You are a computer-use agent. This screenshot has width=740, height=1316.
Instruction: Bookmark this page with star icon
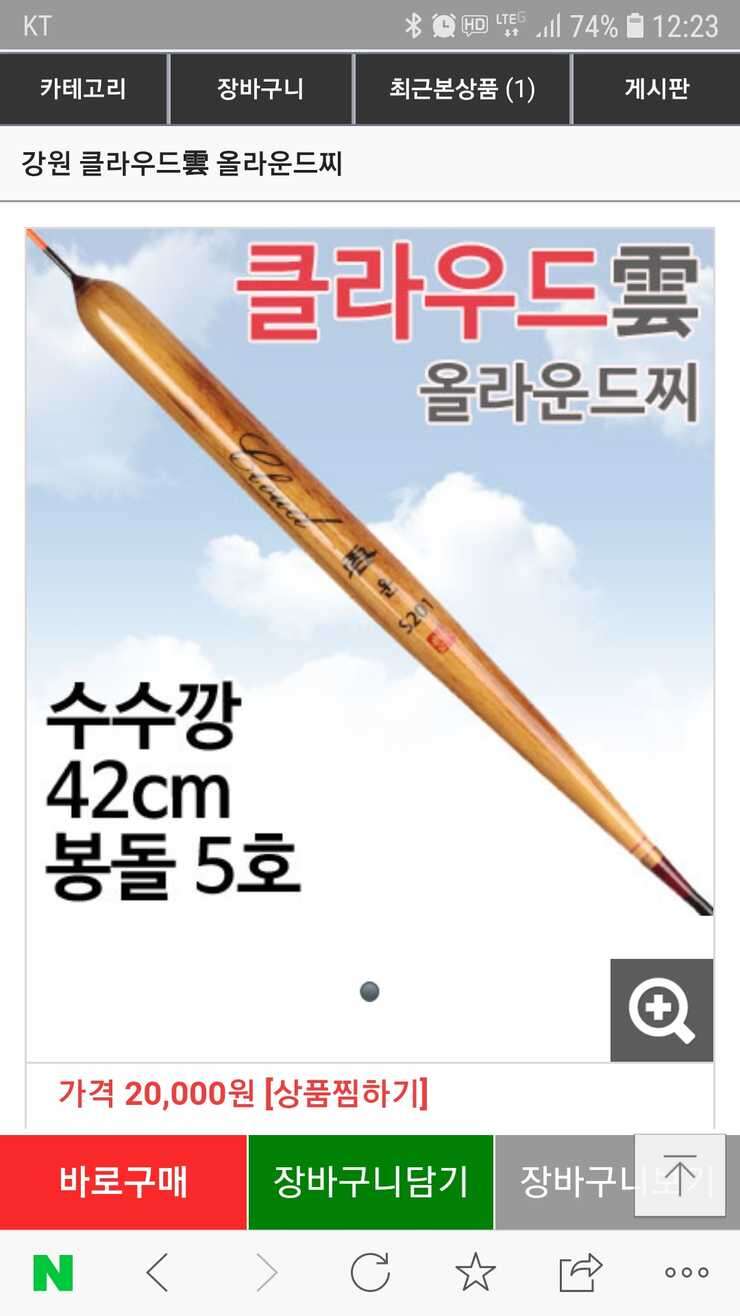[475, 1273]
